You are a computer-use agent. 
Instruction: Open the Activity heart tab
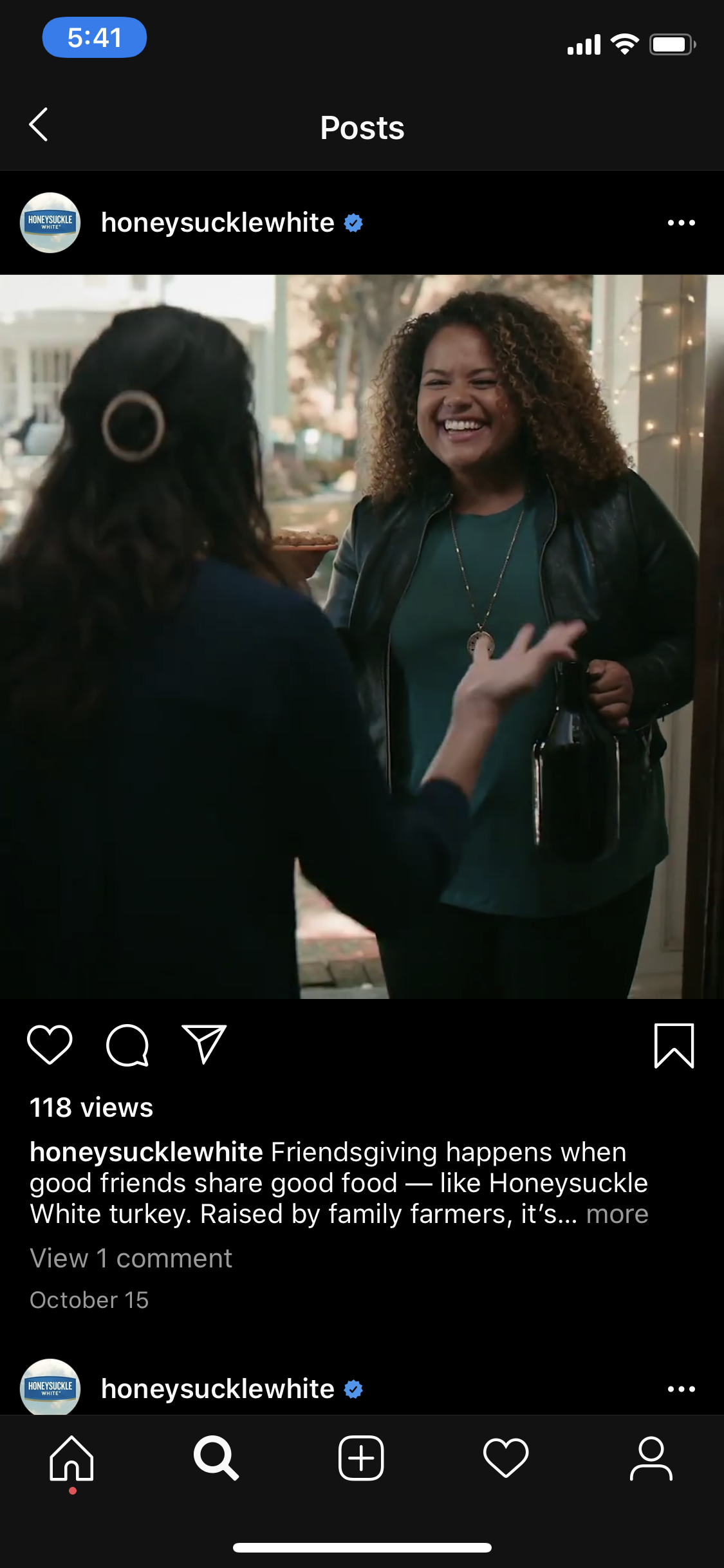tap(506, 1459)
